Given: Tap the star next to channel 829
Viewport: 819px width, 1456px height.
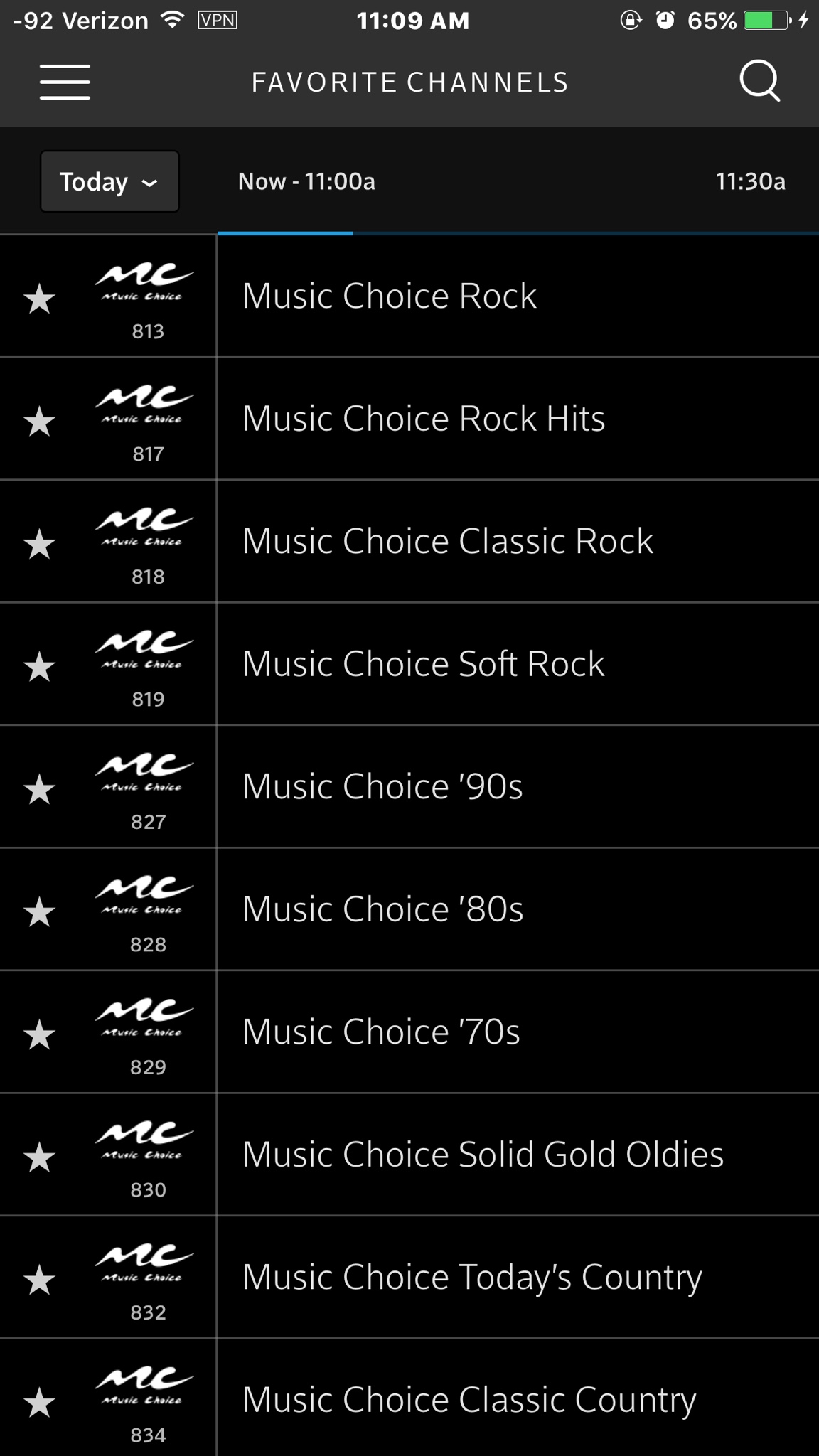Looking at the screenshot, I should (x=40, y=1035).
